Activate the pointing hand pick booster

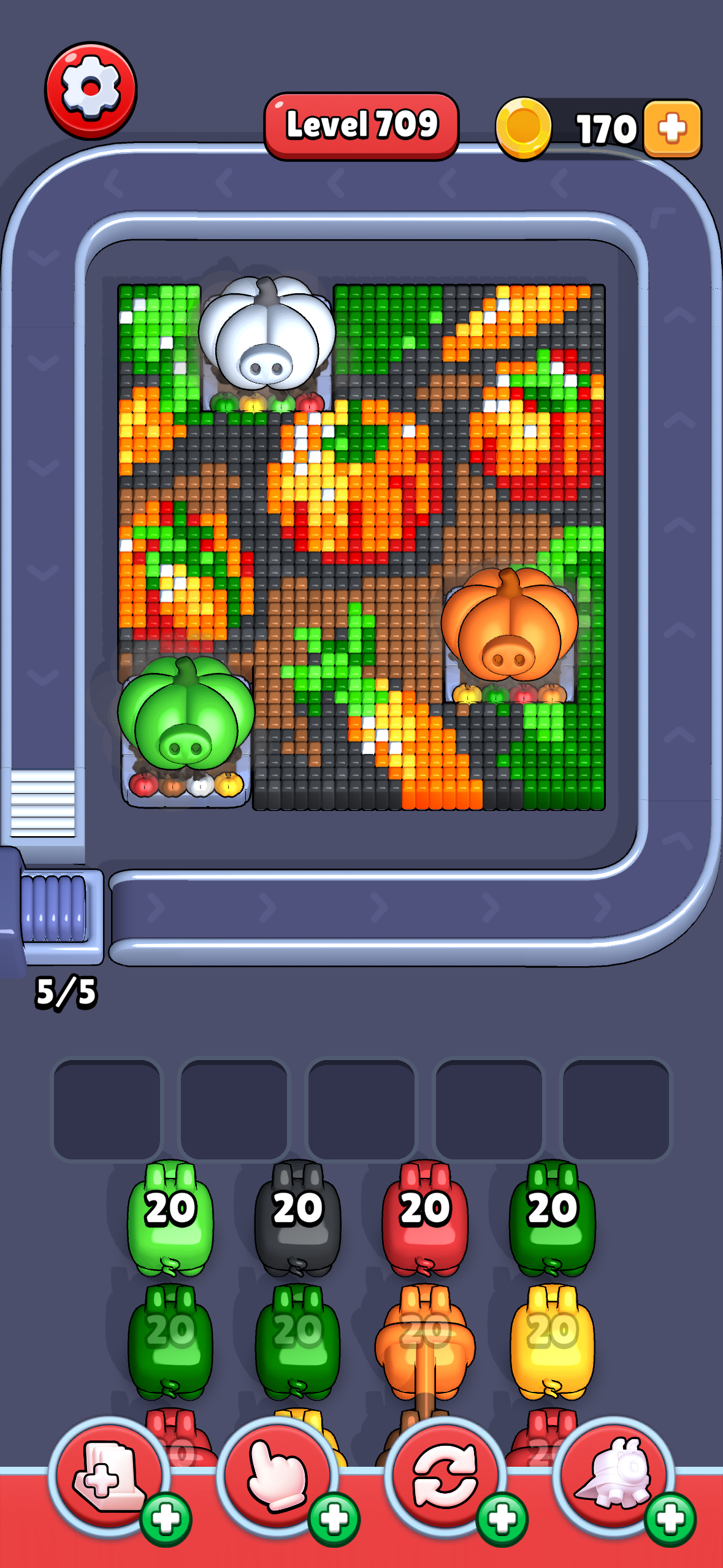pos(277,1477)
